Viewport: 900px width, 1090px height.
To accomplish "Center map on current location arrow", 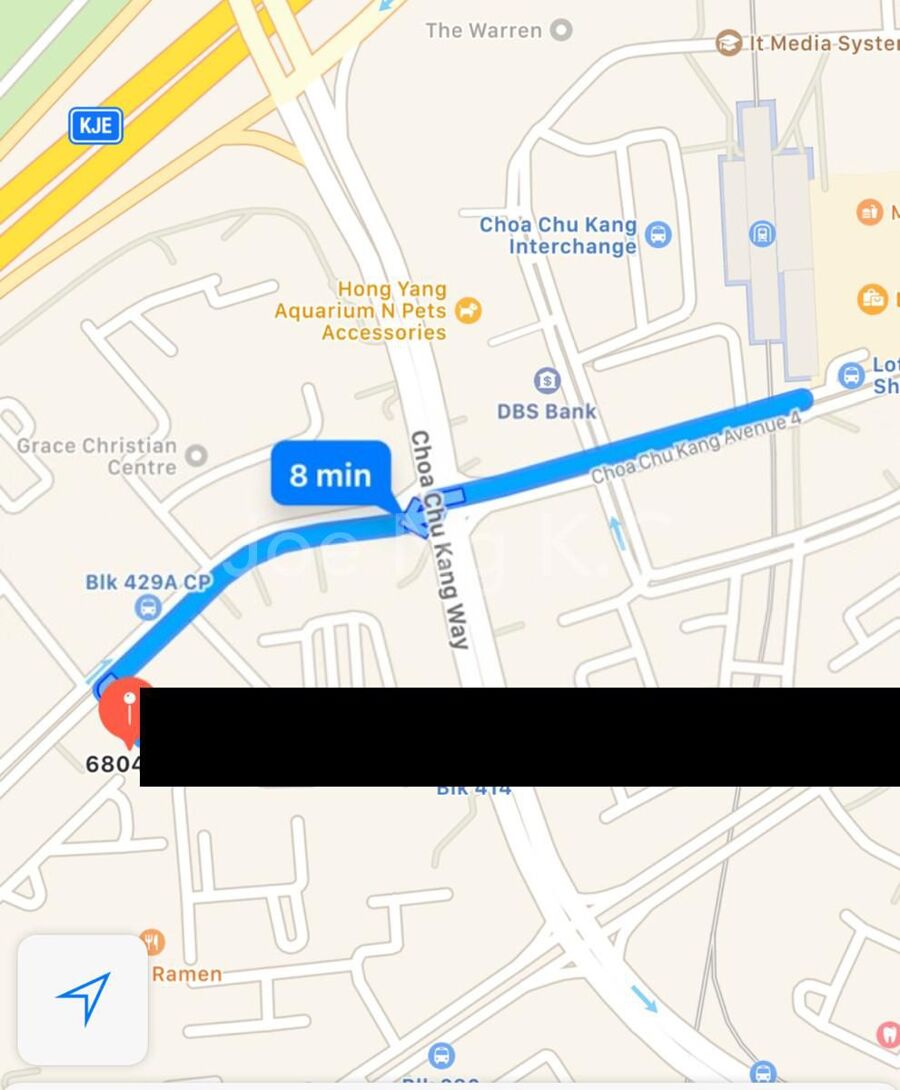I will tap(83, 999).
